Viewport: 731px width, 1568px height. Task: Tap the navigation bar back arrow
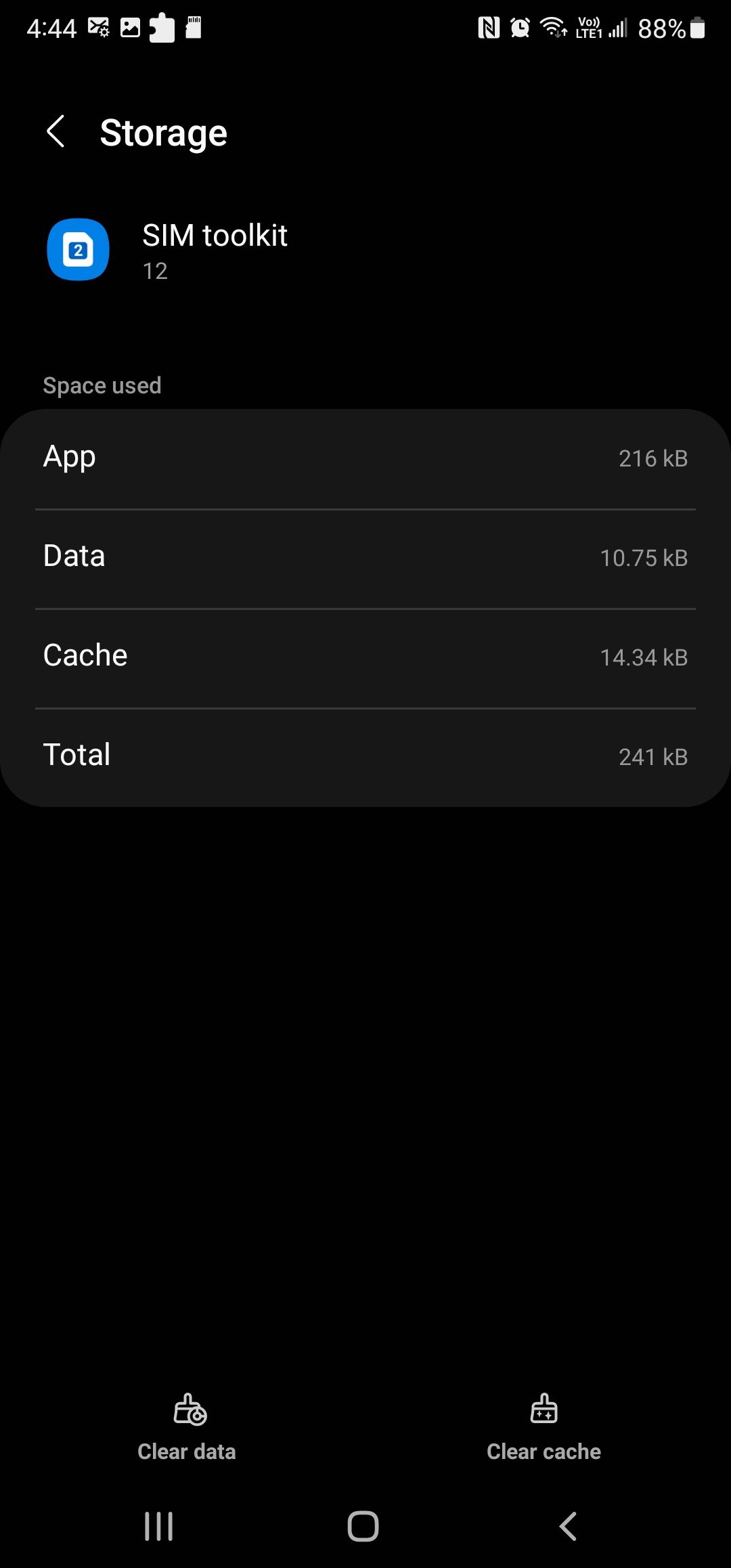point(567,1527)
